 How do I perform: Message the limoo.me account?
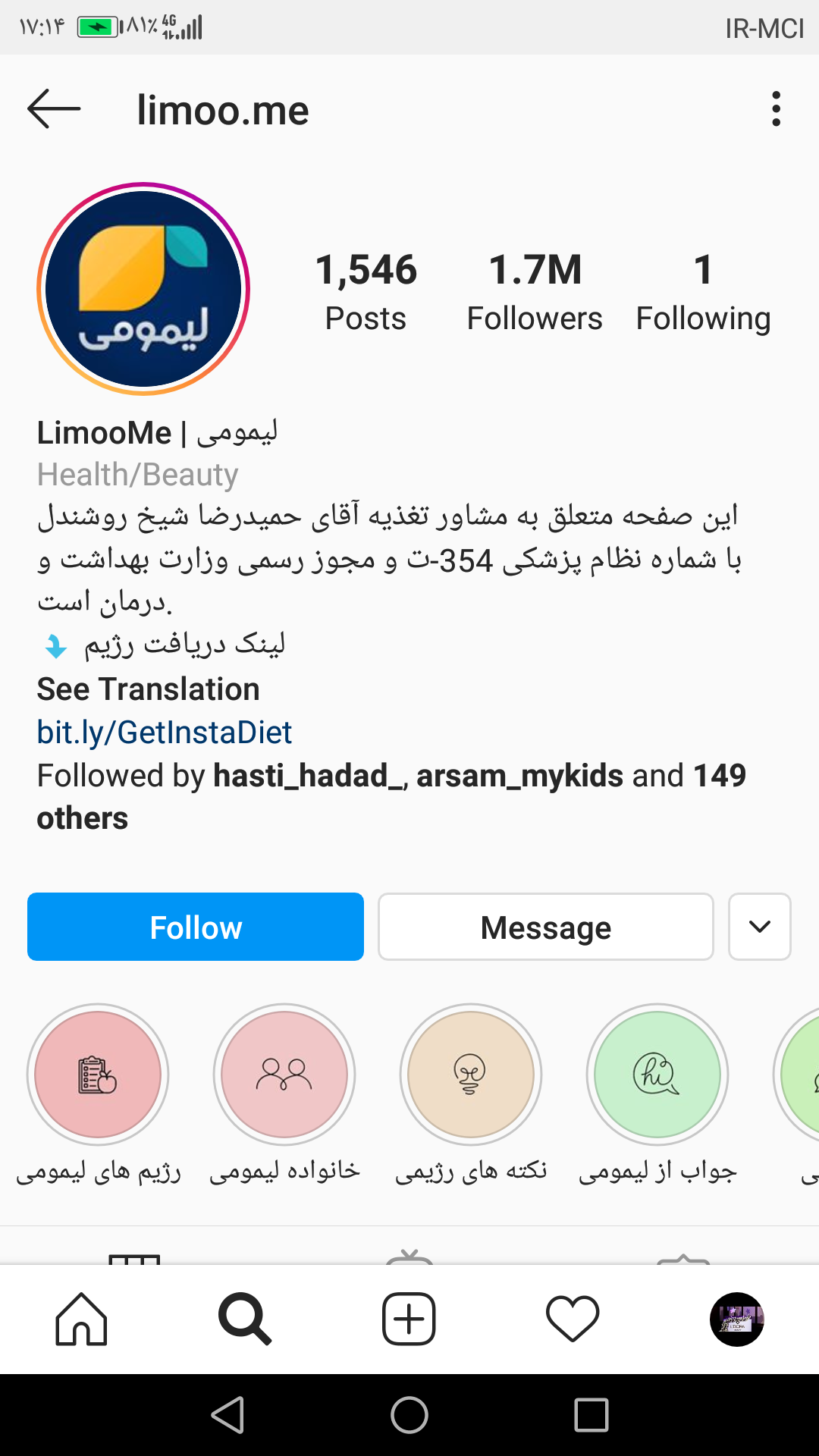[546, 927]
